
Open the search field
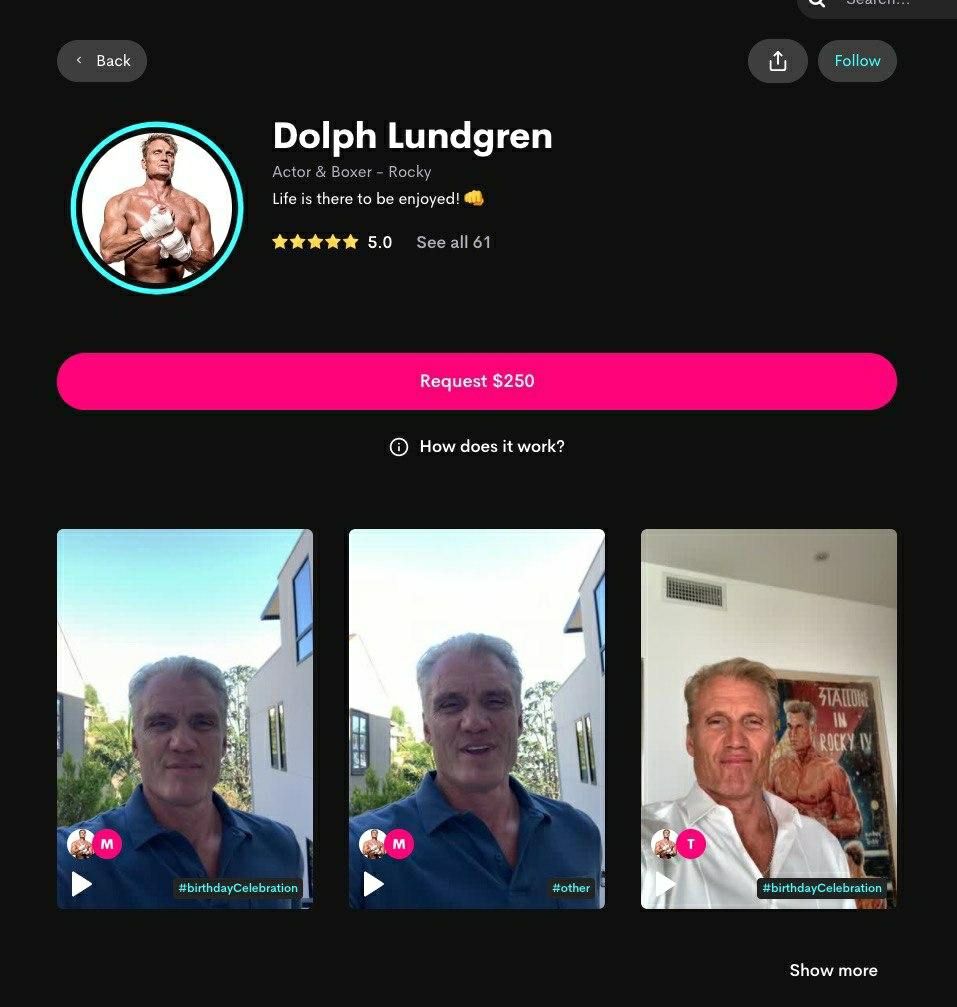pos(878,4)
